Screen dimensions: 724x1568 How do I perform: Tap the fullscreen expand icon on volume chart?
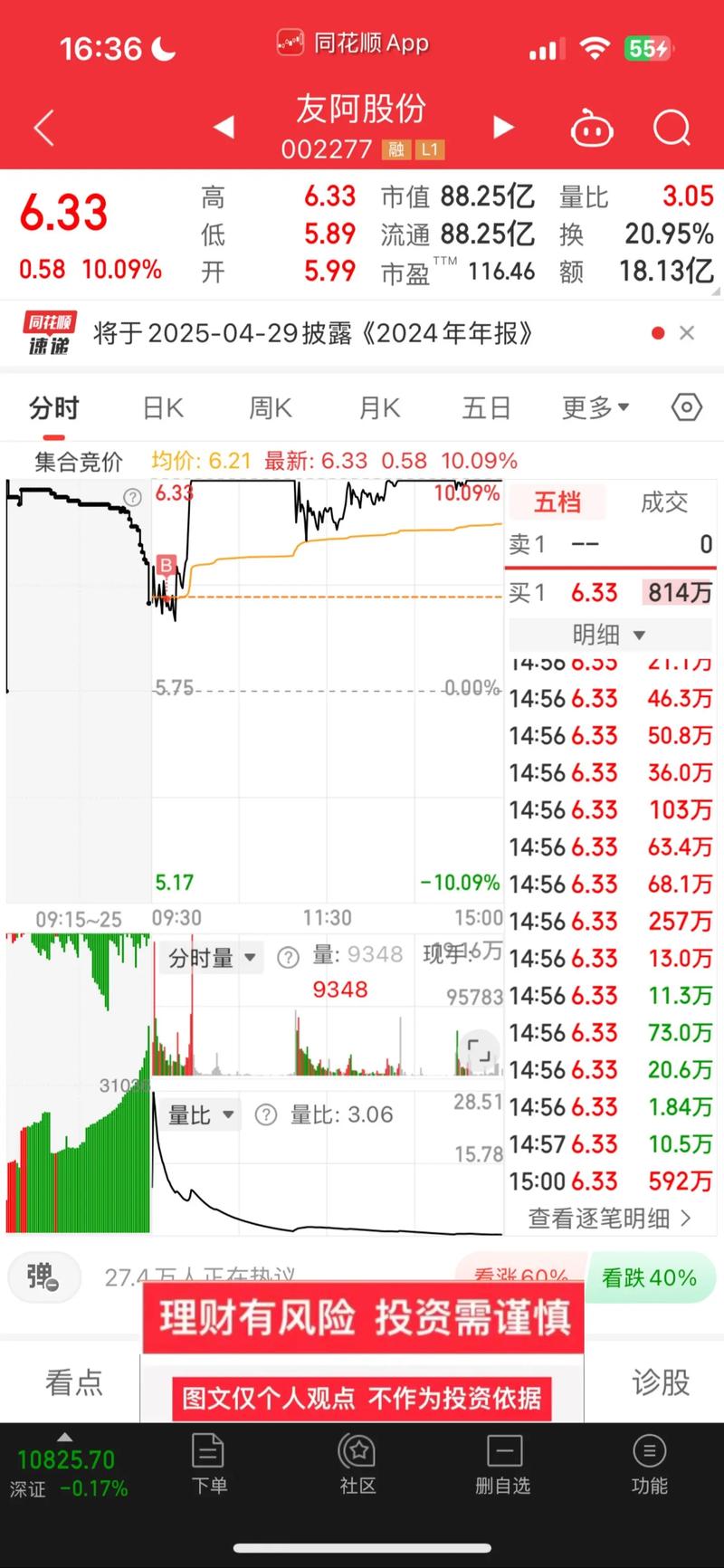click(481, 1051)
